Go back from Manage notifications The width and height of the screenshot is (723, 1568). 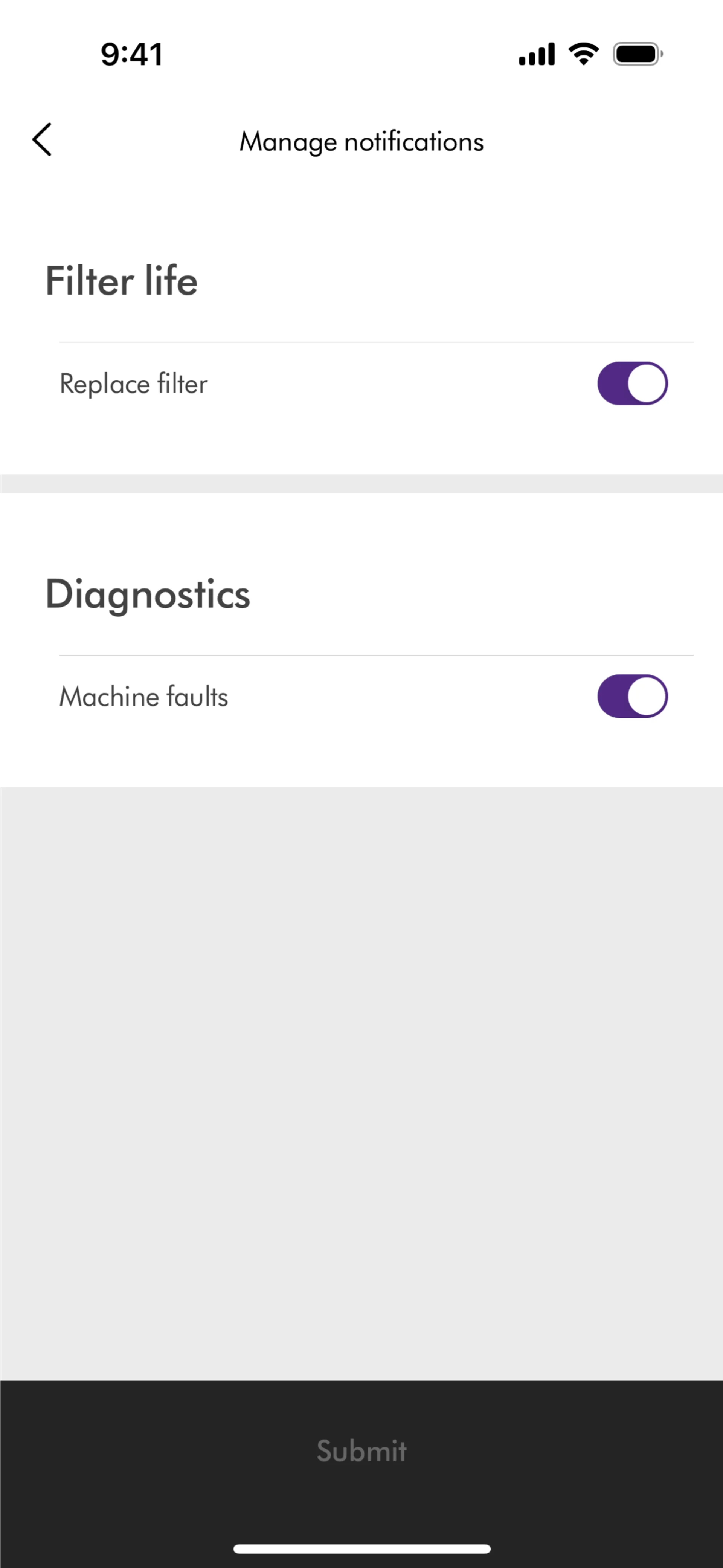coord(42,140)
